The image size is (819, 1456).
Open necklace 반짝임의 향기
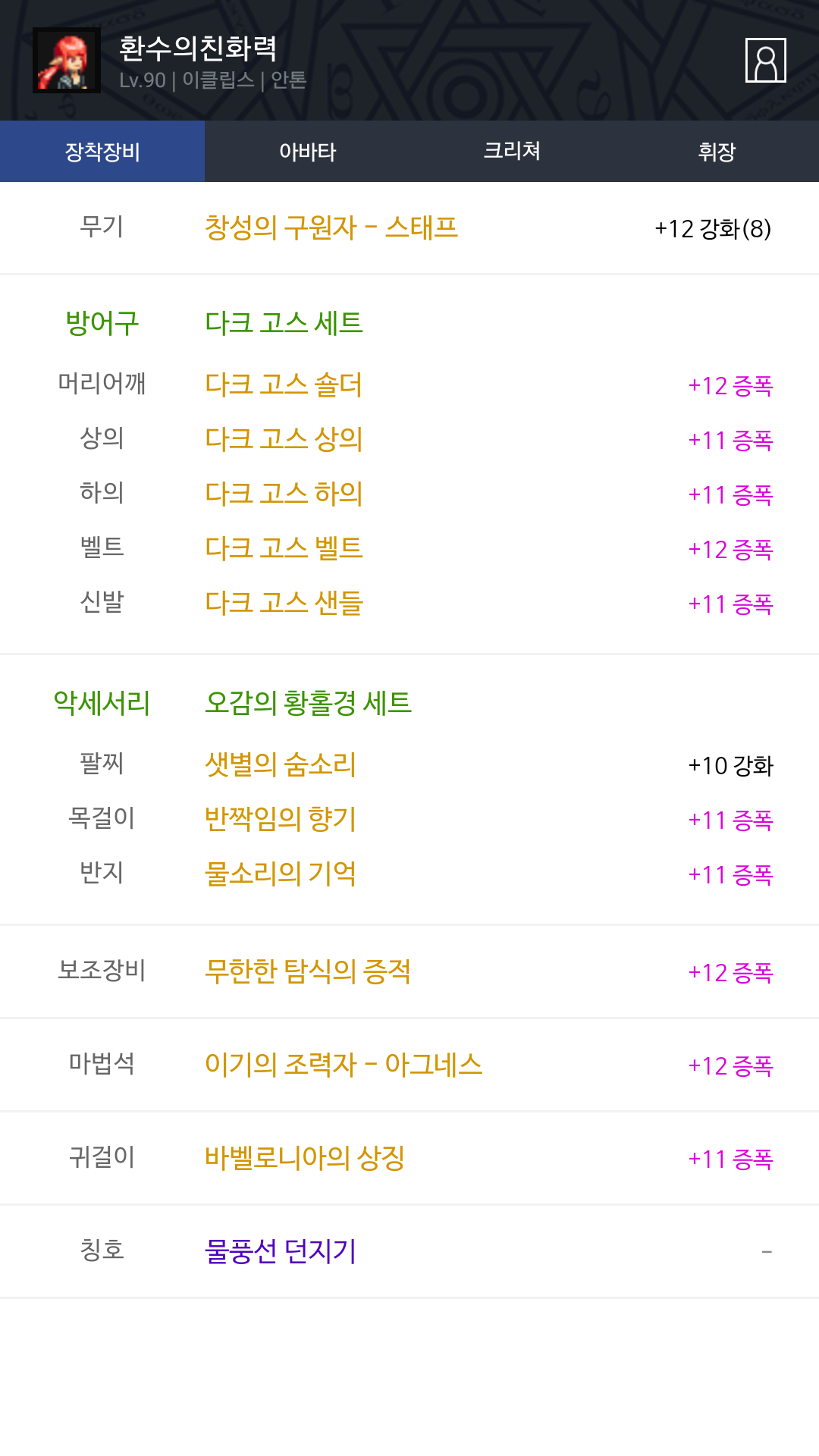[x=280, y=819]
